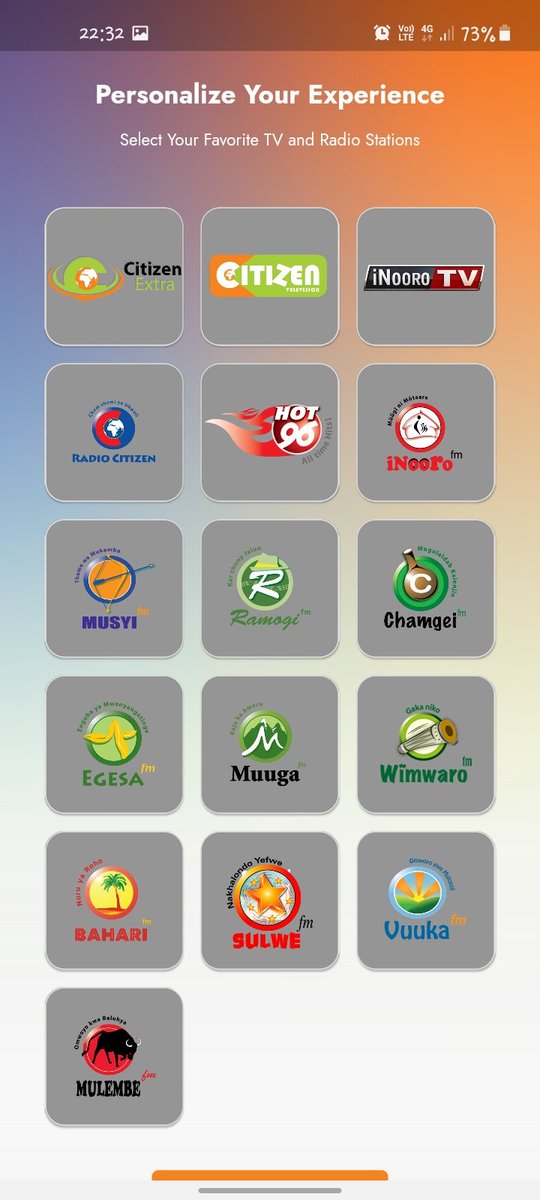Image resolution: width=540 pixels, height=1200 pixels.
Task: Tap the Hot 96 station tile
Action: tap(270, 432)
